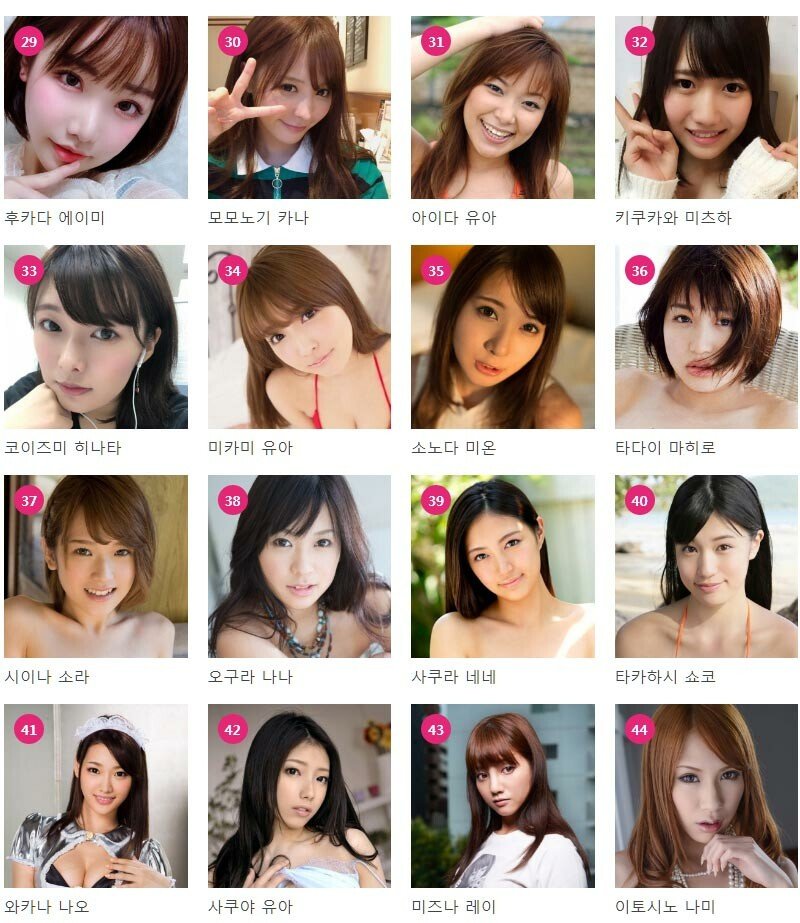Image resolution: width=800 pixels, height=923 pixels.
Task: Open the 소노다 미온 tile
Action: pos(503,337)
